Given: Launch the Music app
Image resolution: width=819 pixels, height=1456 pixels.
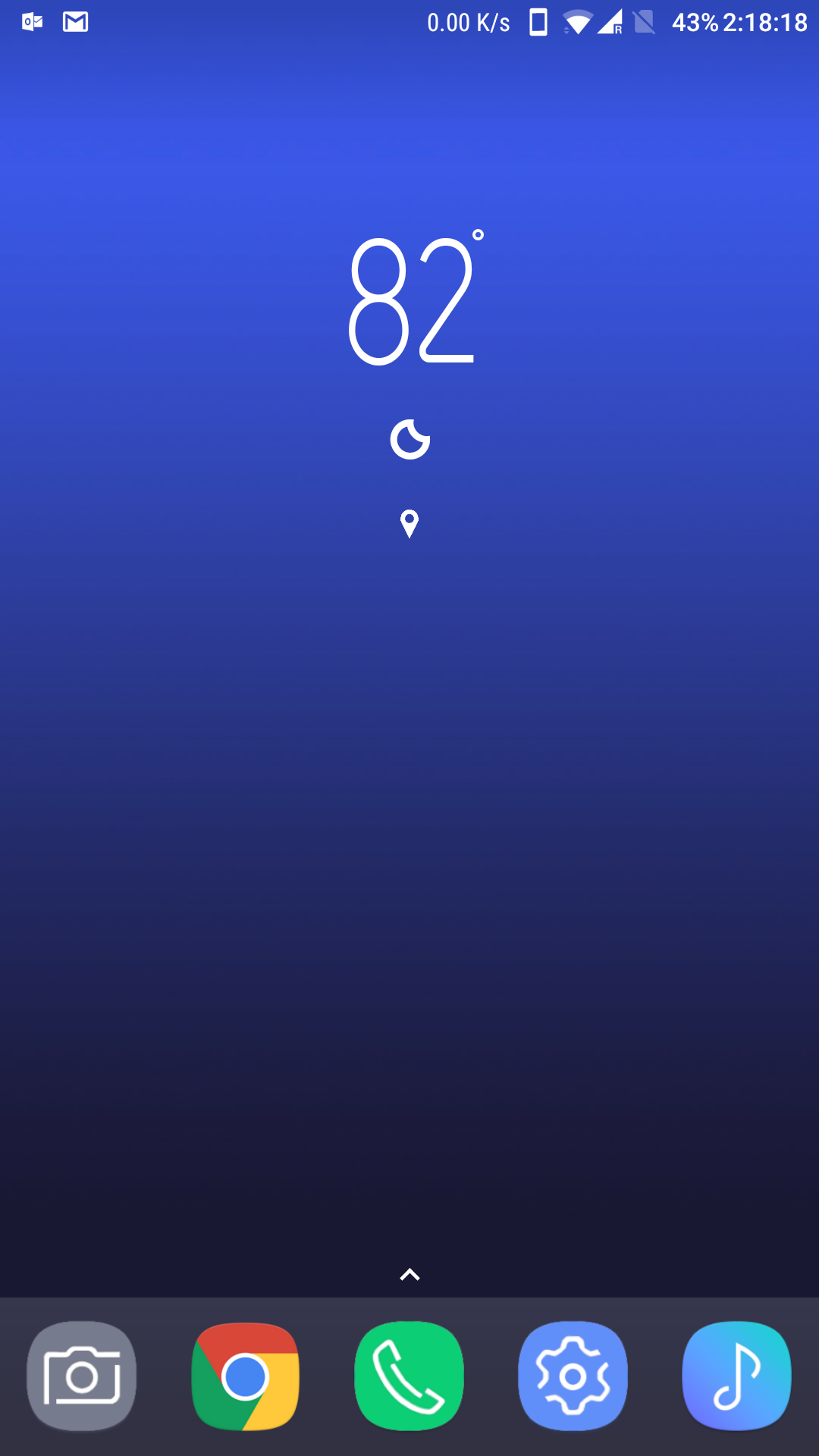Looking at the screenshot, I should 737,1376.
